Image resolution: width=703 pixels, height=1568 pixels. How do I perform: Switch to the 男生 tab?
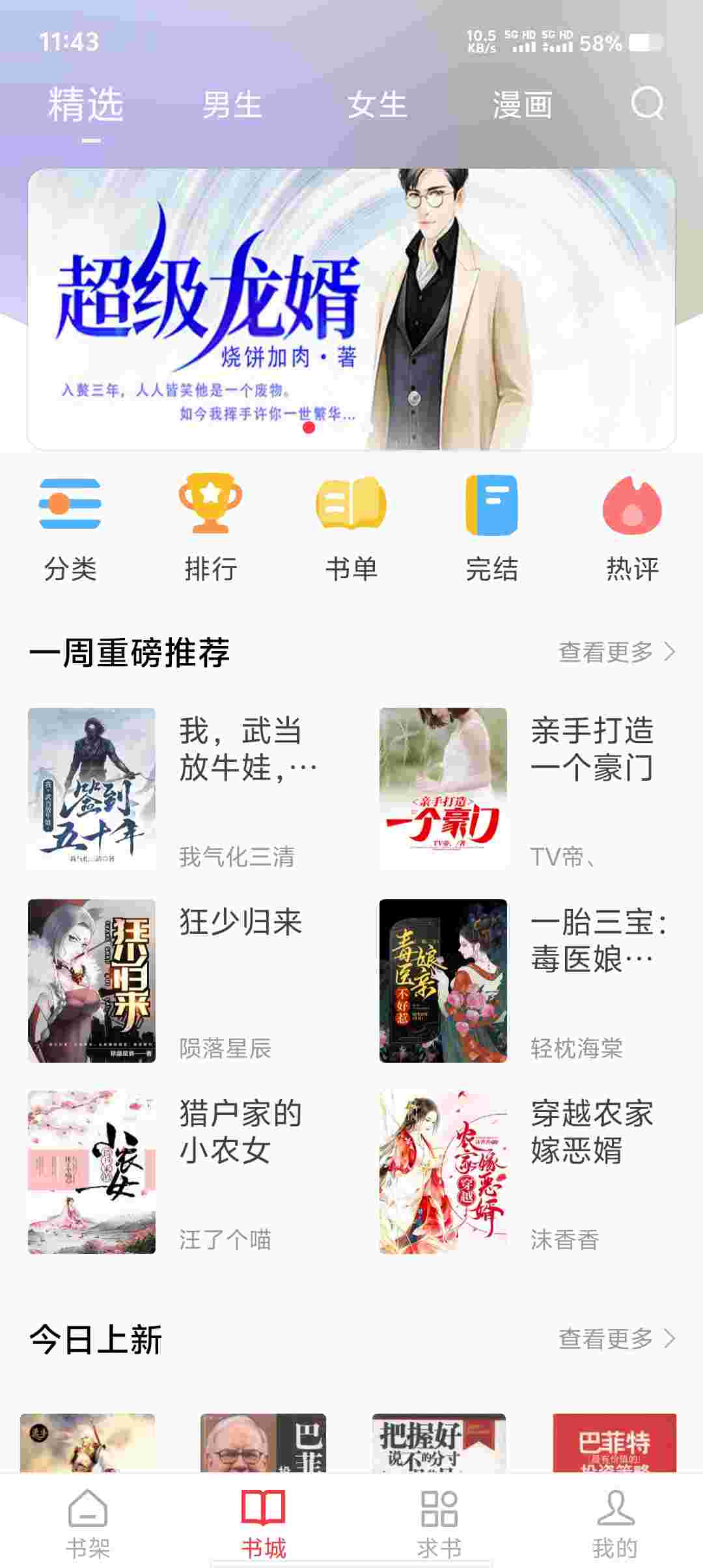point(232,105)
